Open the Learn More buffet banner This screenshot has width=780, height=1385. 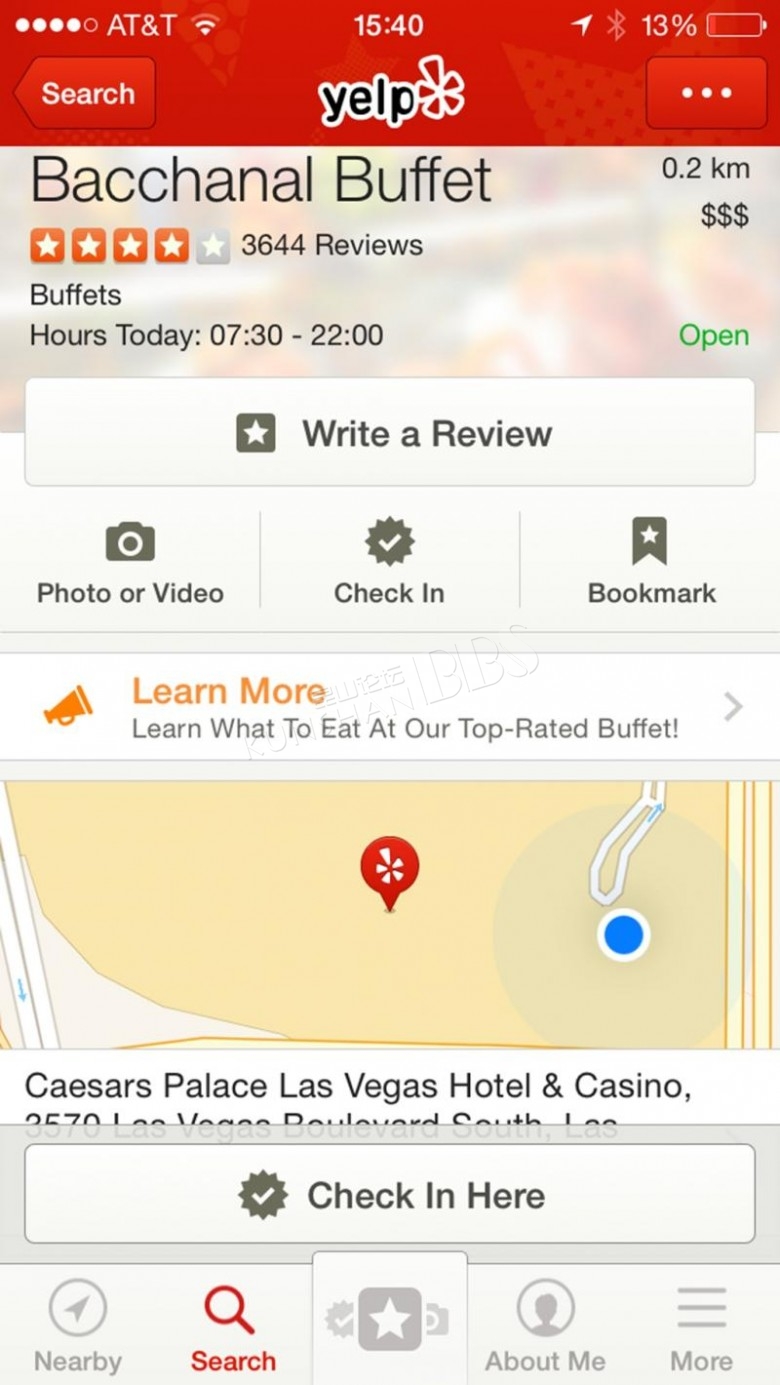pos(390,707)
